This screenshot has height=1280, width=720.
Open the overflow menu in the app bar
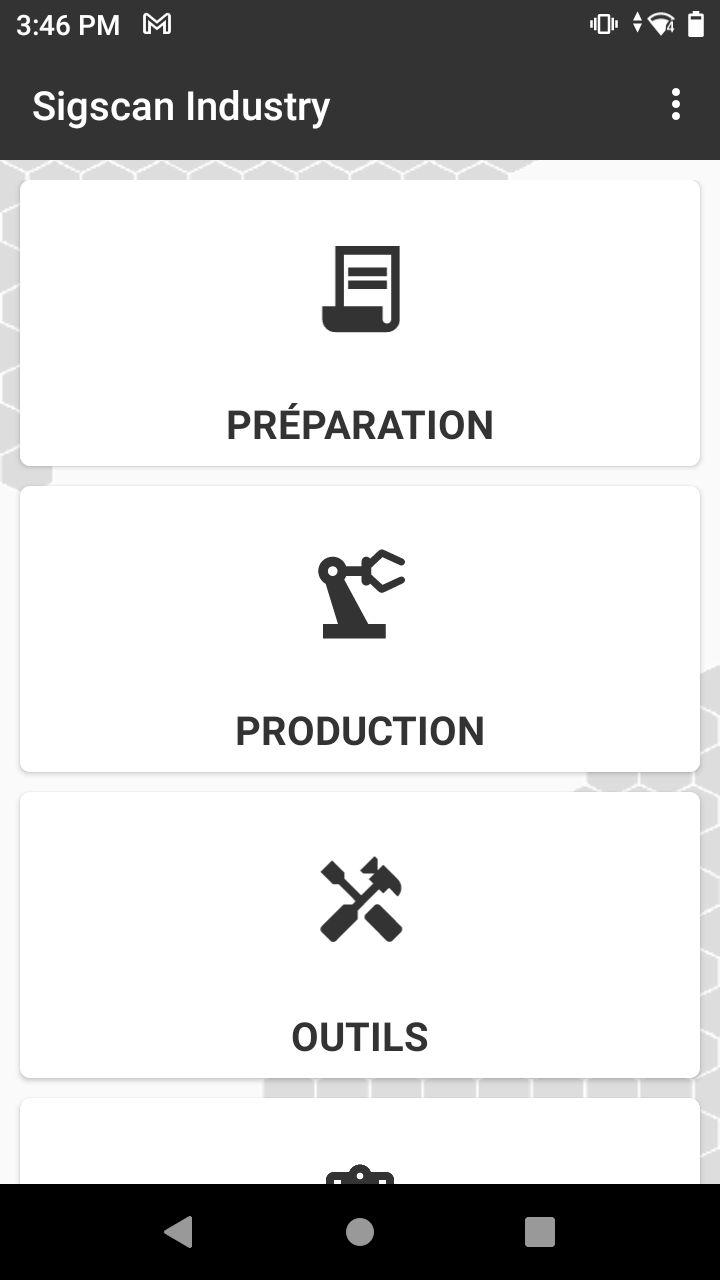(676, 105)
